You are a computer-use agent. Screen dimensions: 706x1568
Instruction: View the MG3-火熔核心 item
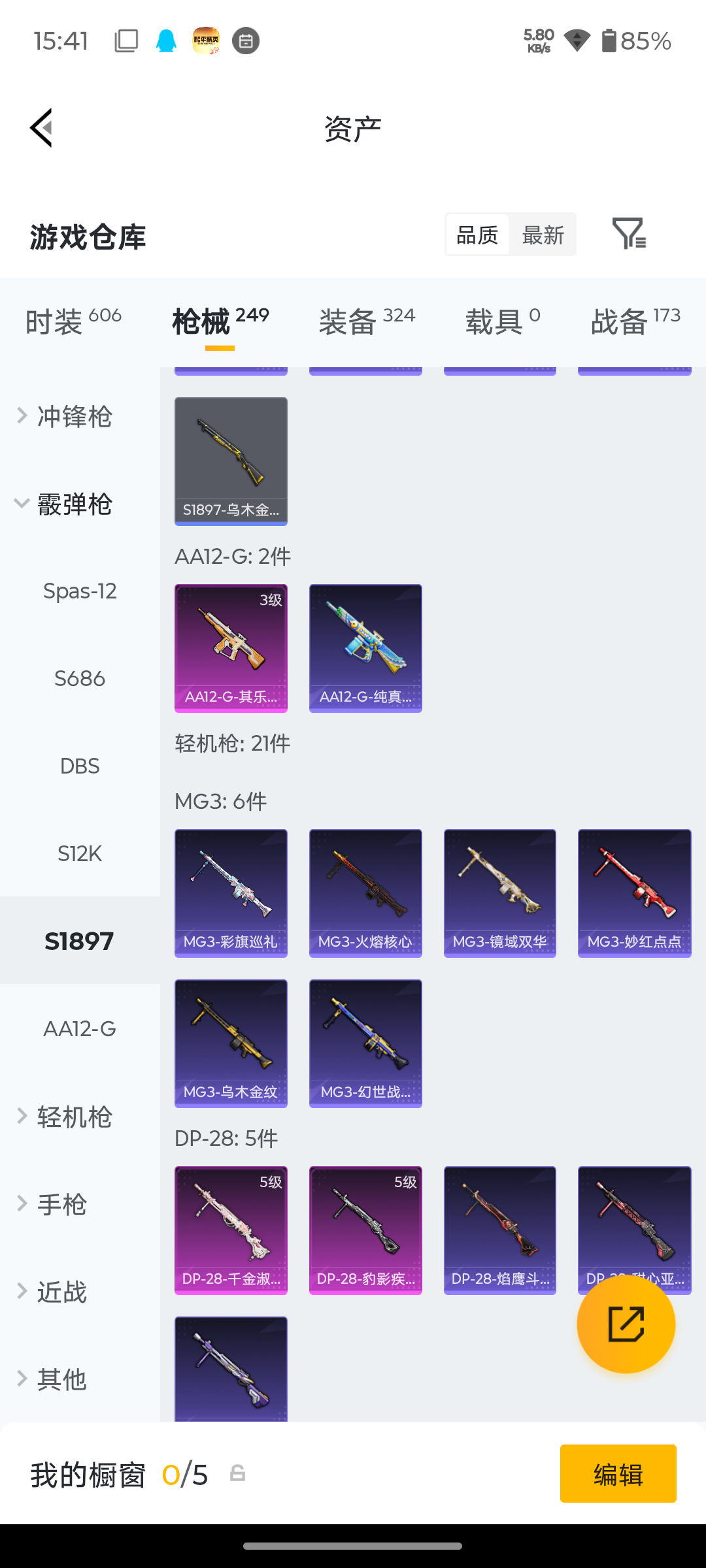tap(365, 893)
